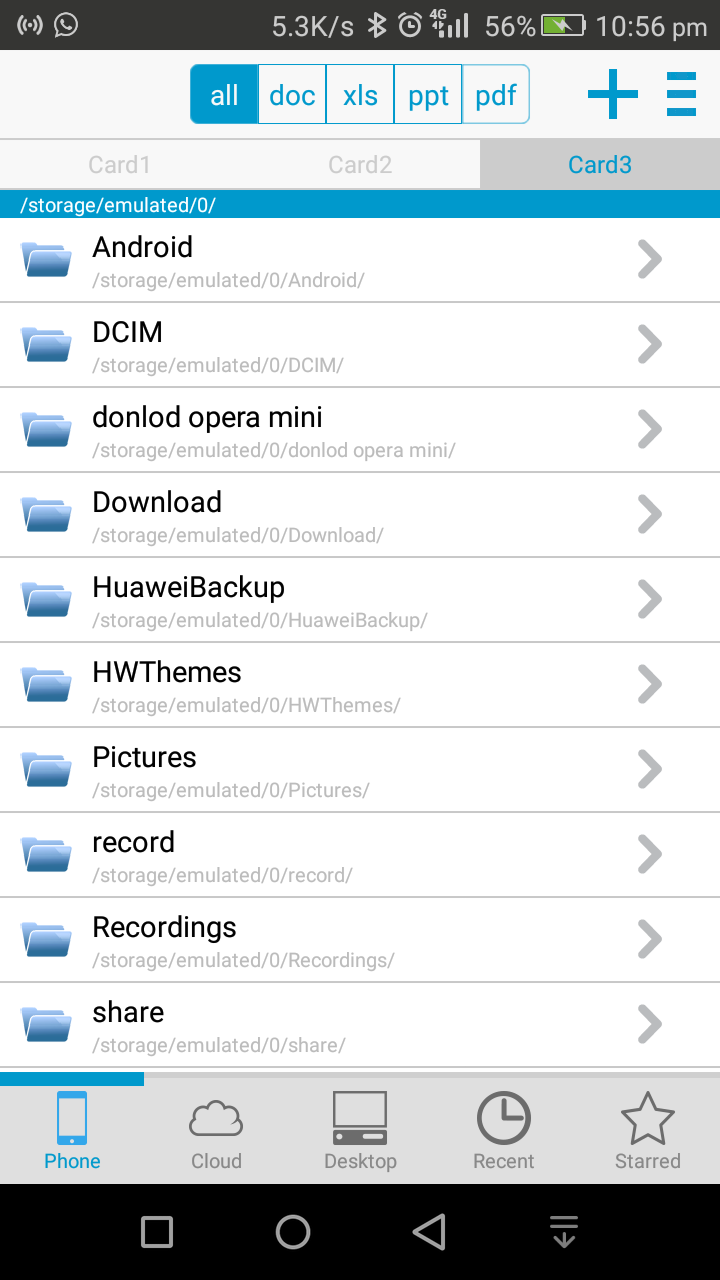Open the Recordings folder
This screenshot has height=1280, width=720.
coord(300,940)
